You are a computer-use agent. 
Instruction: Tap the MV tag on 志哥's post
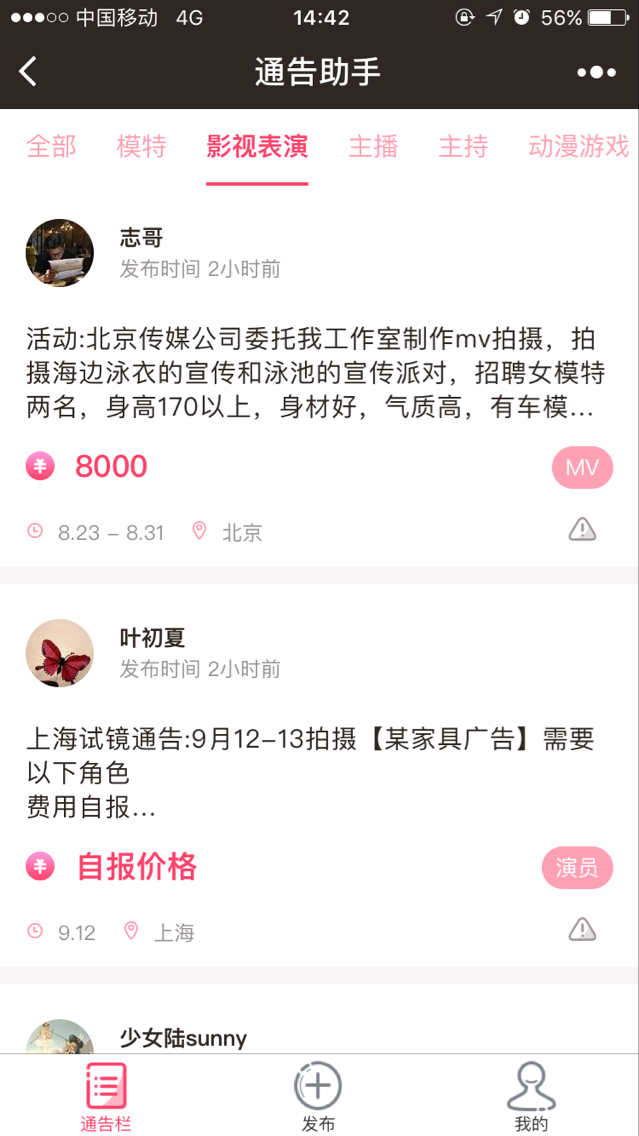click(x=582, y=467)
